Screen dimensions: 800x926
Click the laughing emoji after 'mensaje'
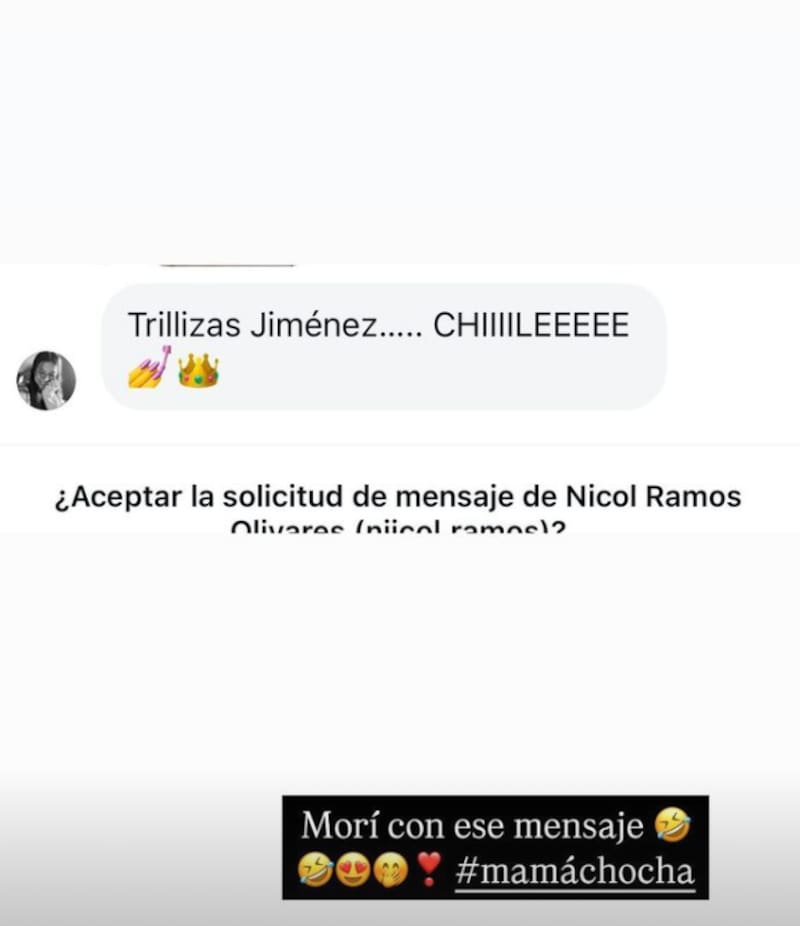(676, 824)
